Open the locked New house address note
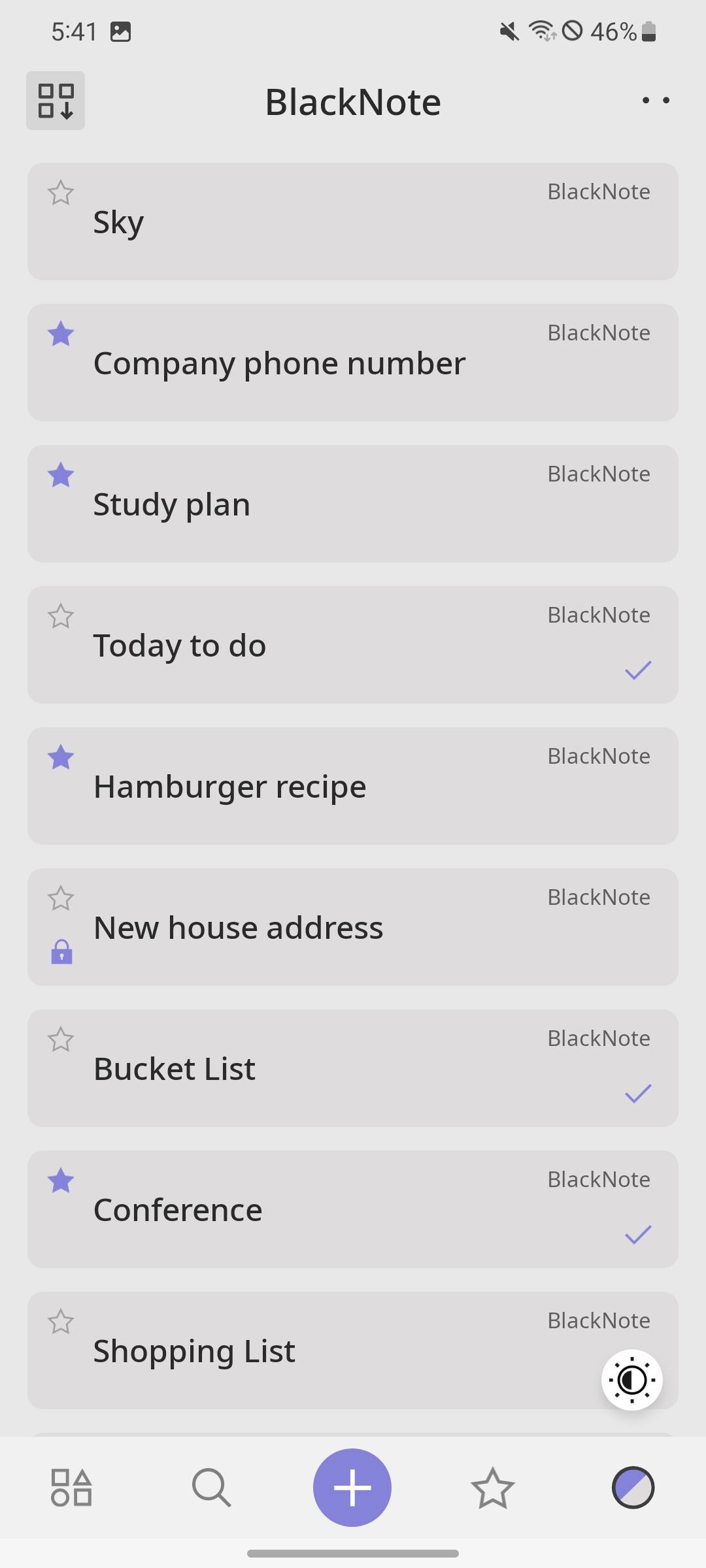This screenshot has height=1568, width=706. (x=239, y=928)
